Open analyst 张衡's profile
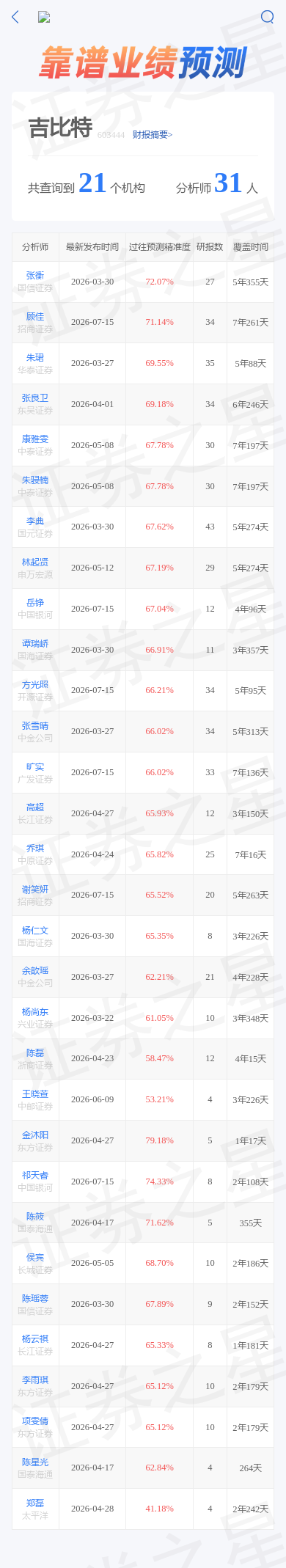 point(35,276)
